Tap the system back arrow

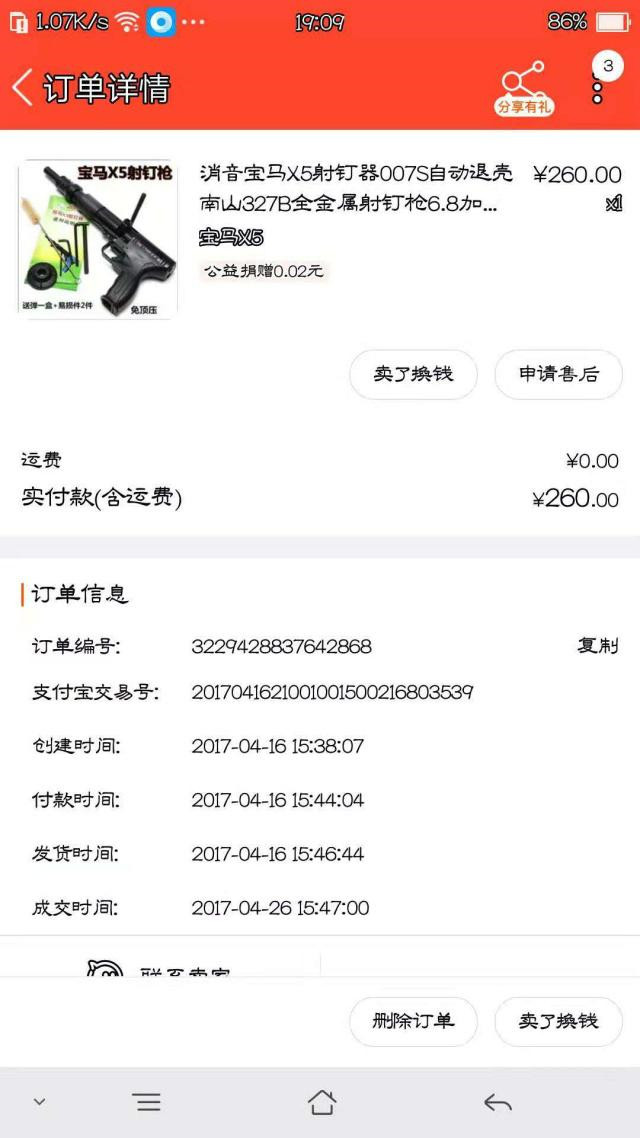[498, 1103]
